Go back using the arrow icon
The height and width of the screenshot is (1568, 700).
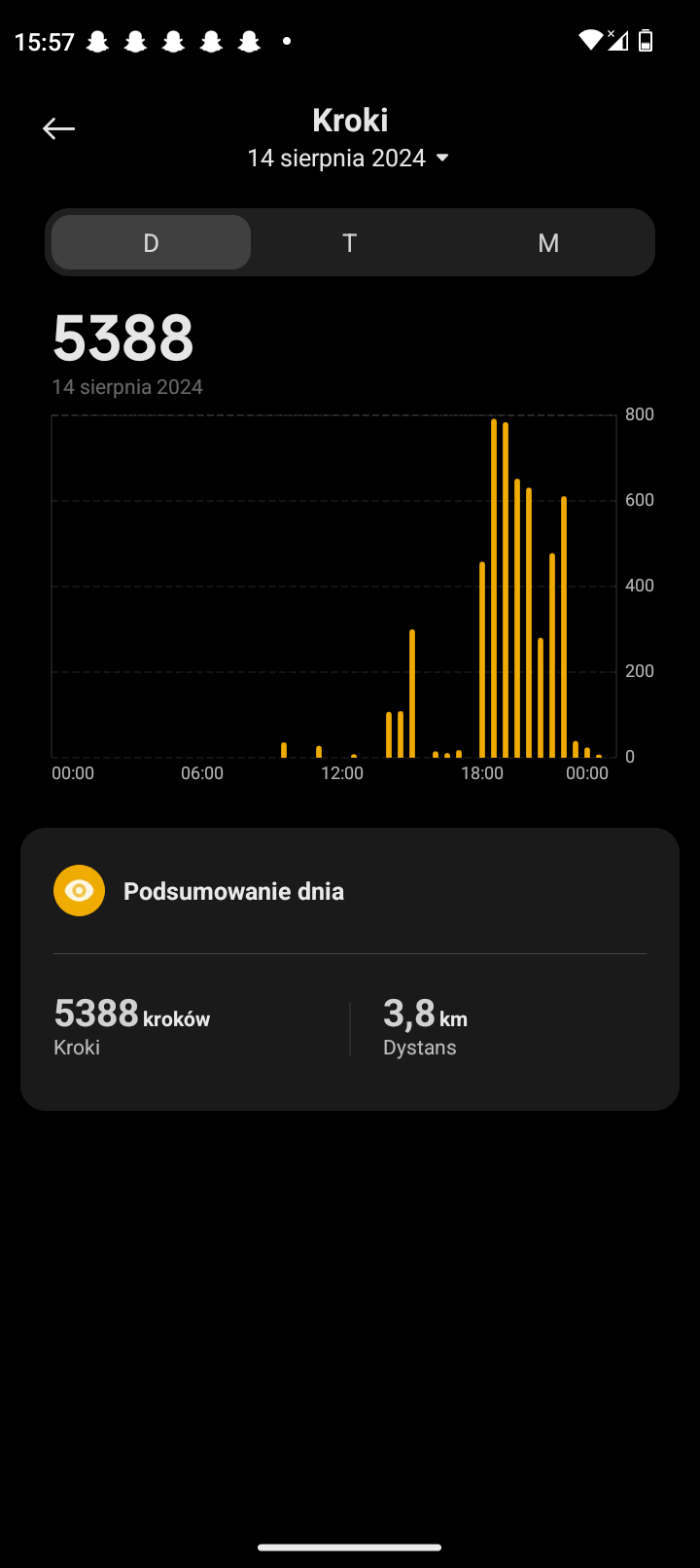(x=59, y=128)
